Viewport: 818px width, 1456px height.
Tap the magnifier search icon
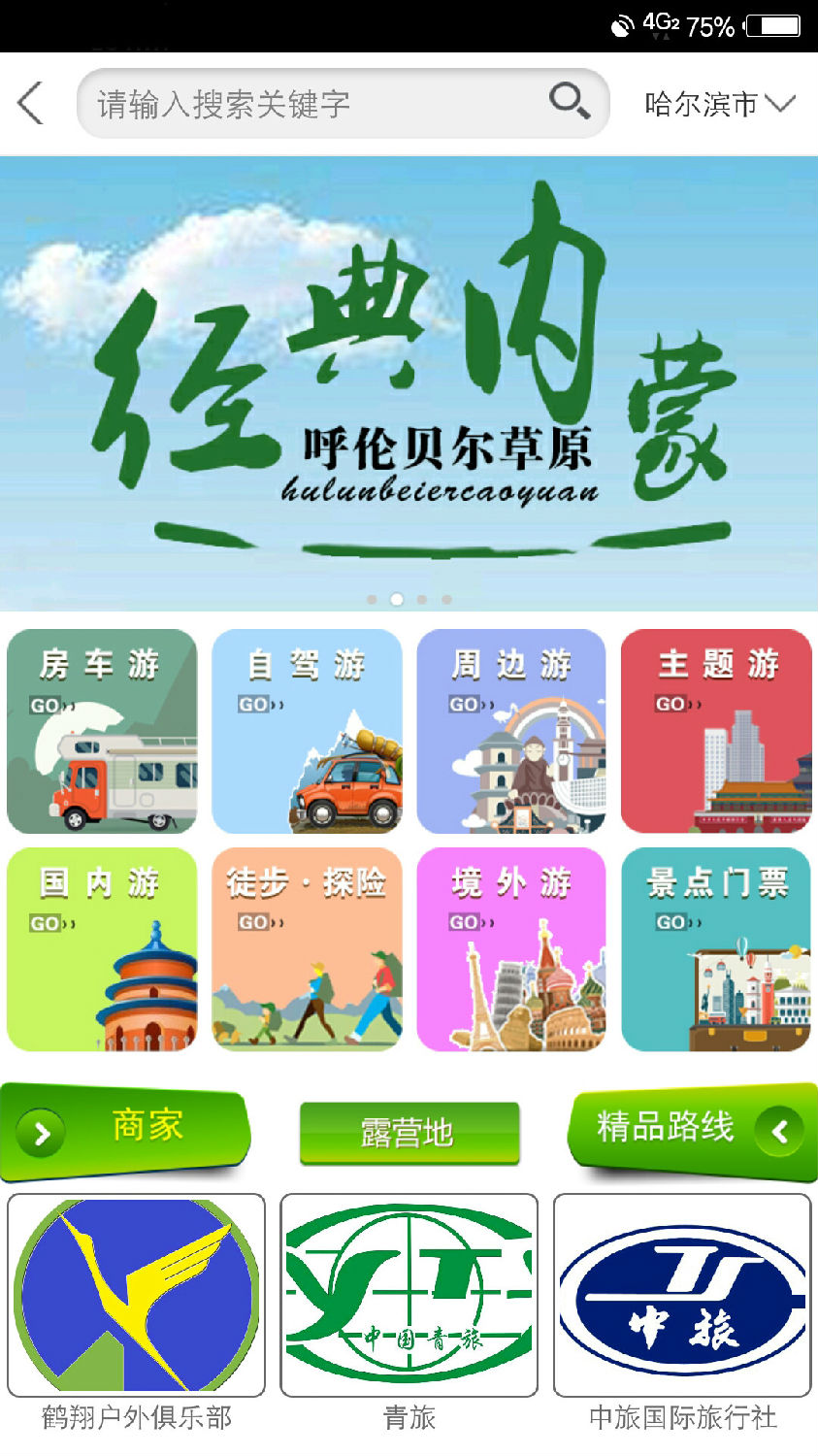[569, 101]
